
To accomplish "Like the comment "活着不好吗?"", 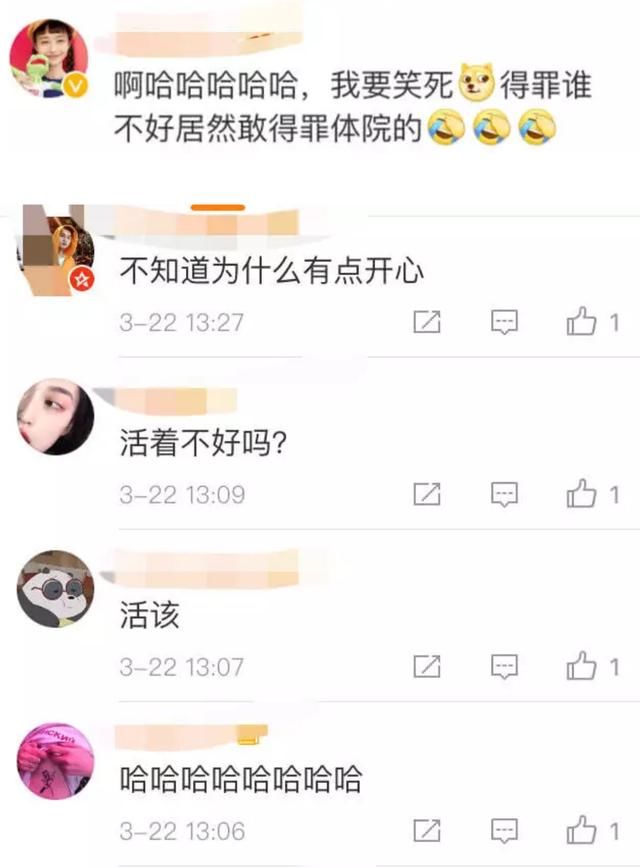I will (x=582, y=494).
